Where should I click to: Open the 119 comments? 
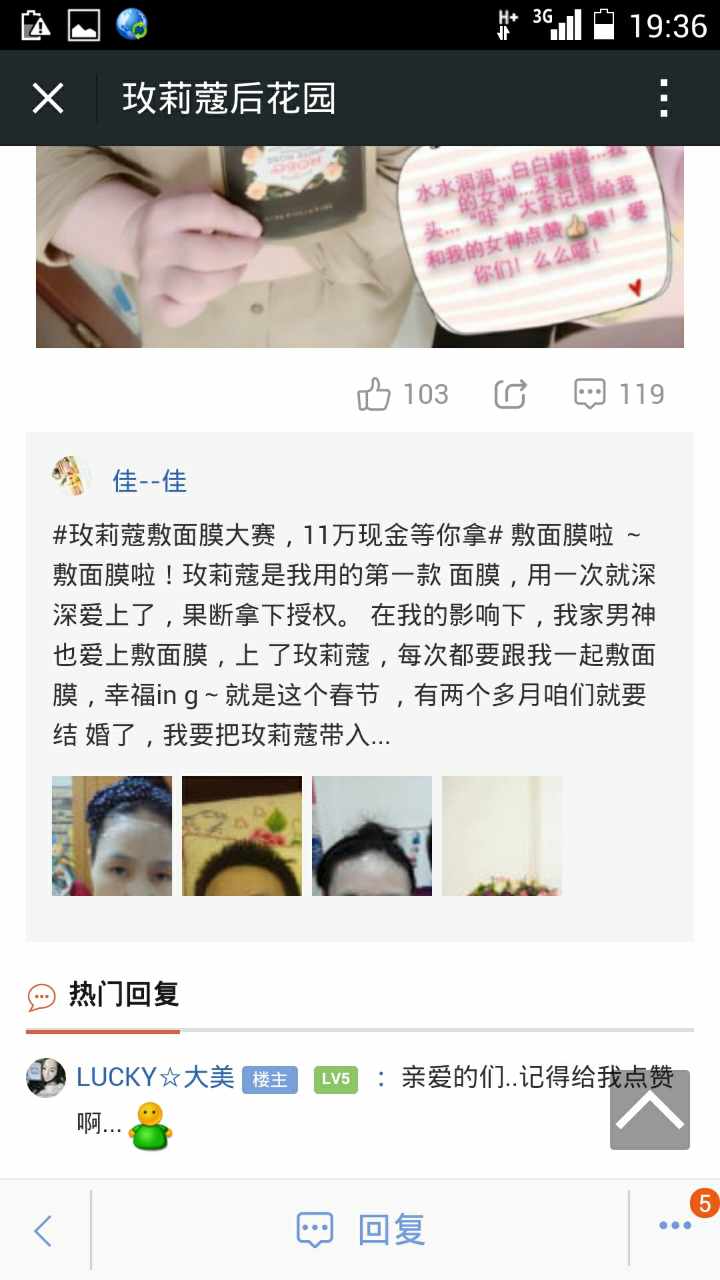(619, 394)
